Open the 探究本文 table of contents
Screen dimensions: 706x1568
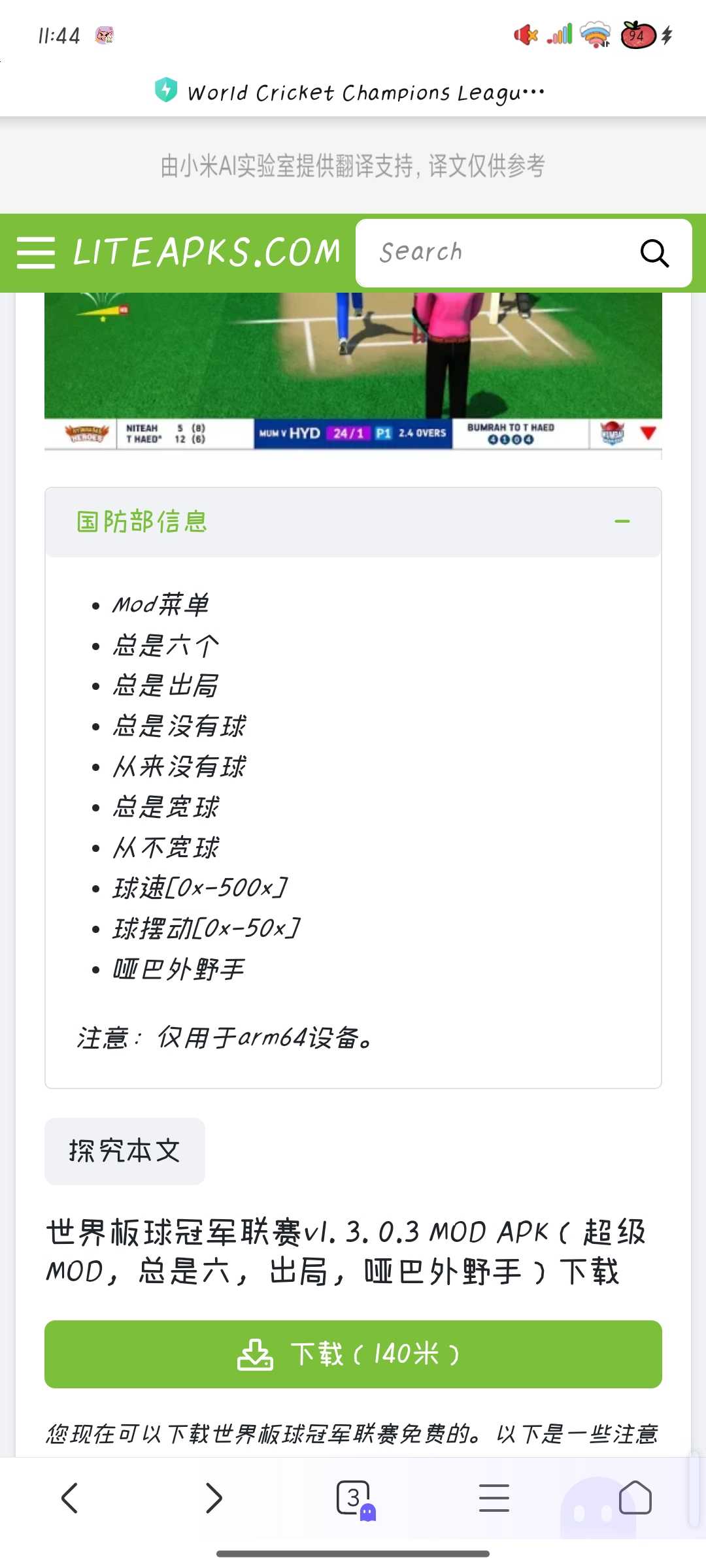[x=125, y=1151]
